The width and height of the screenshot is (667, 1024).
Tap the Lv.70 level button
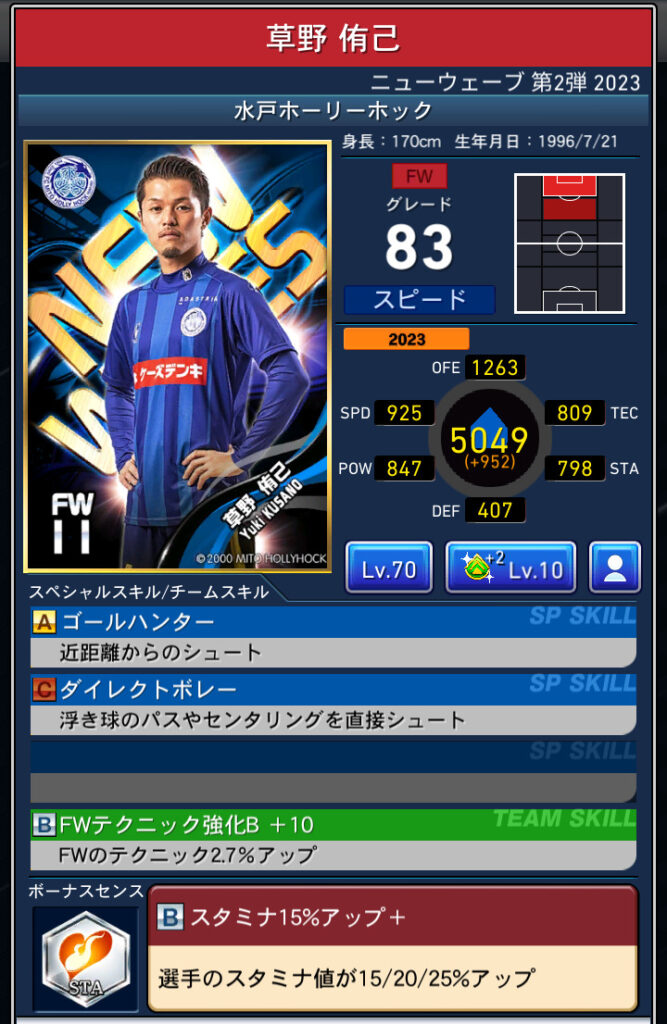389,568
